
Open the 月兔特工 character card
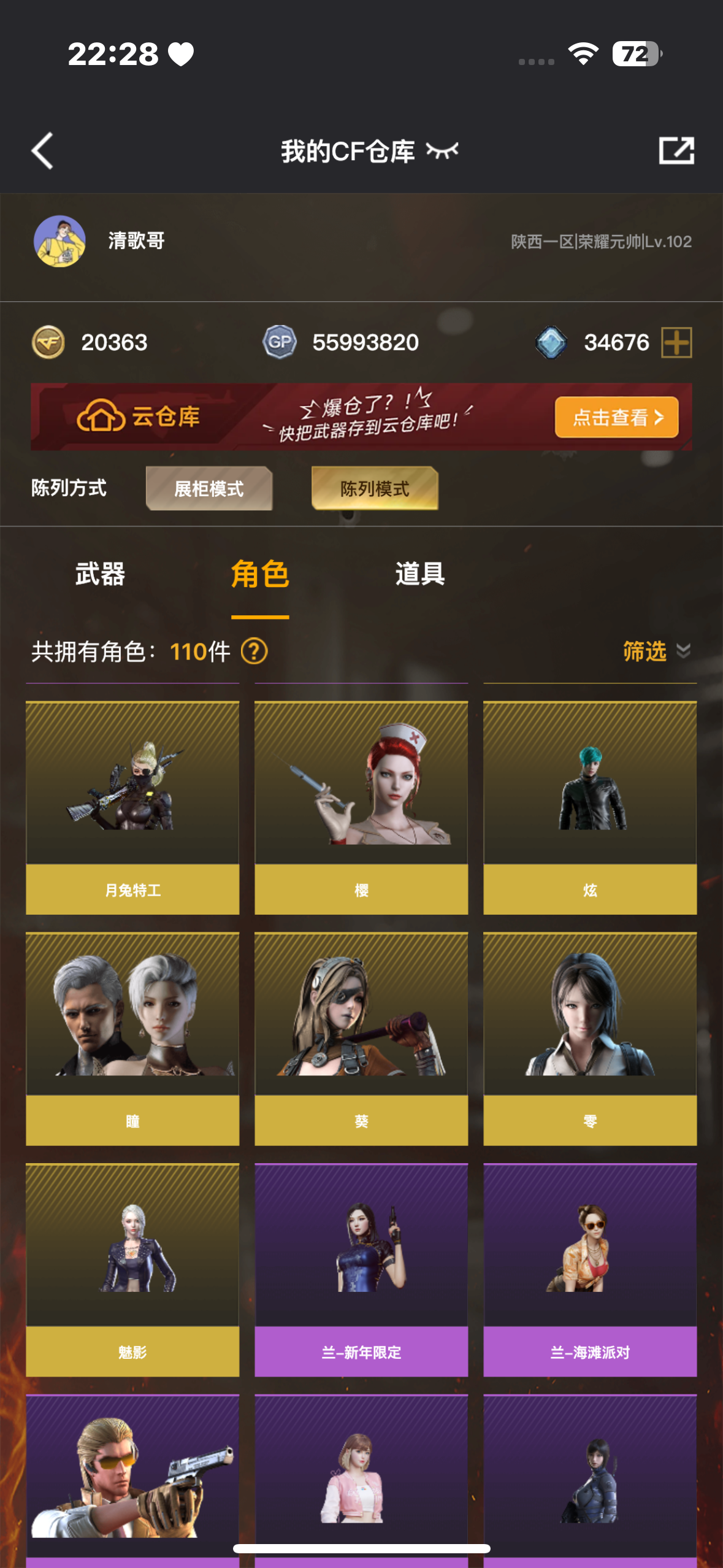click(132, 807)
